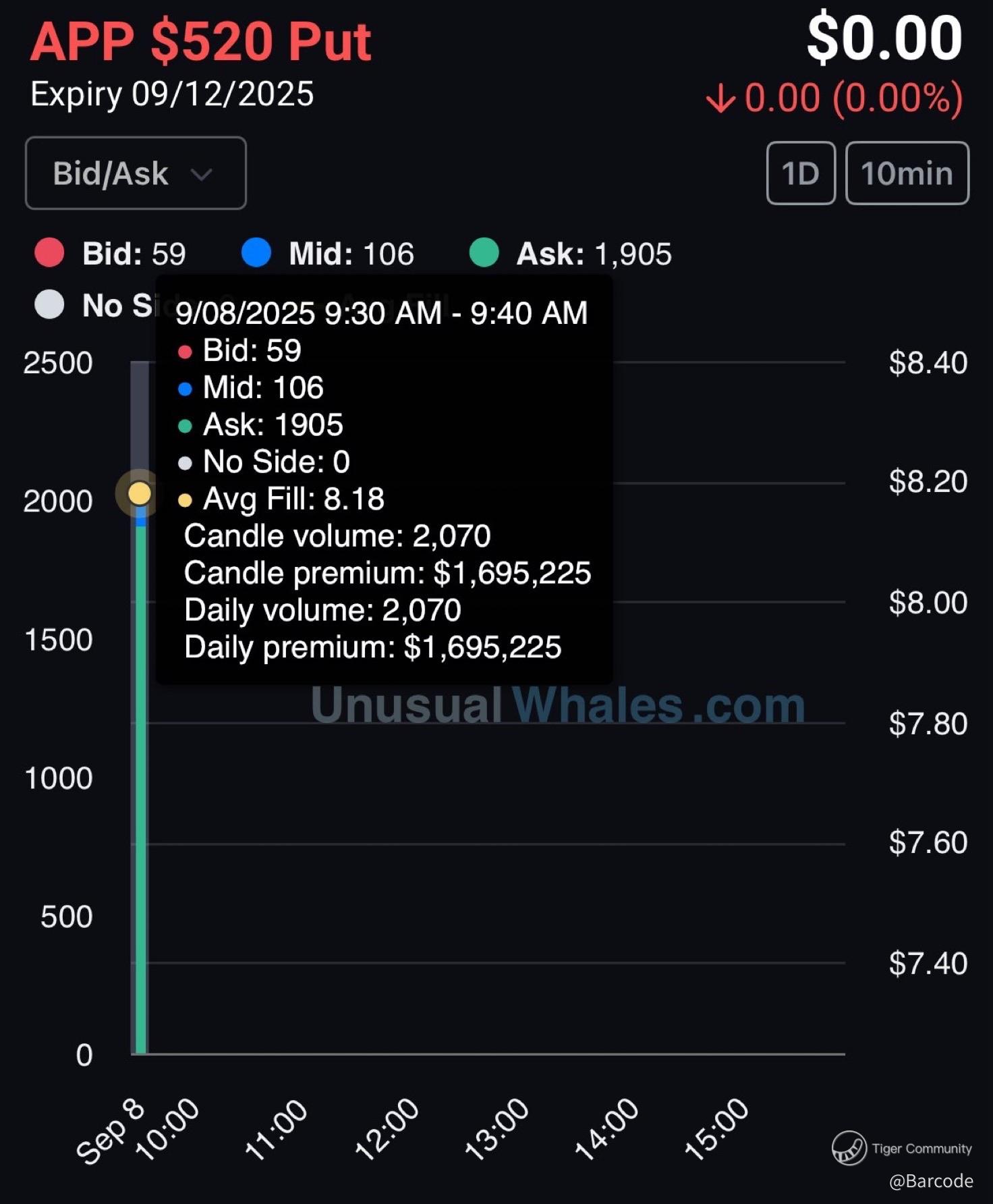Choose the 10min interval button
Viewport: 993px width, 1204px height.
(x=907, y=173)
